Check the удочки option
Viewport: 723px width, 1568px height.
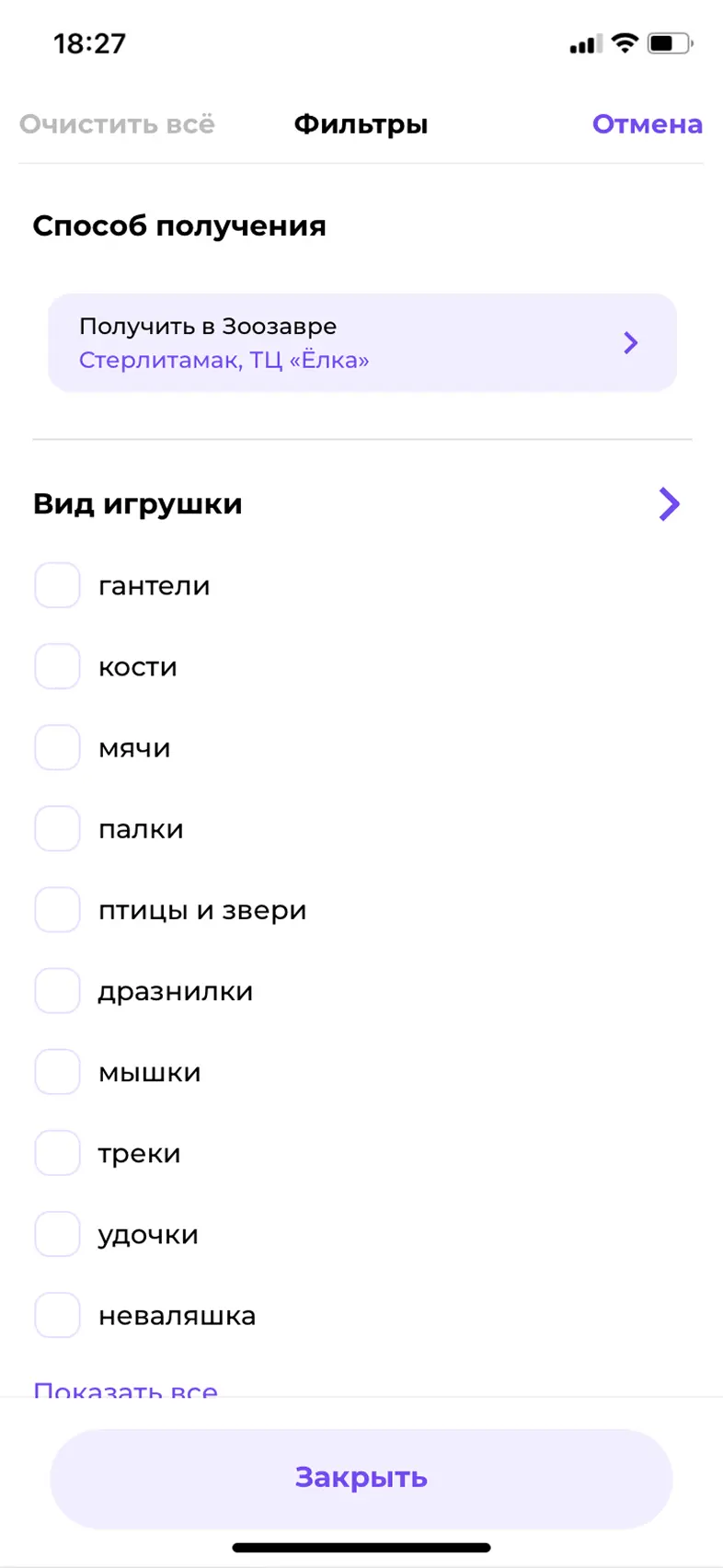[x=57, y=1234]
